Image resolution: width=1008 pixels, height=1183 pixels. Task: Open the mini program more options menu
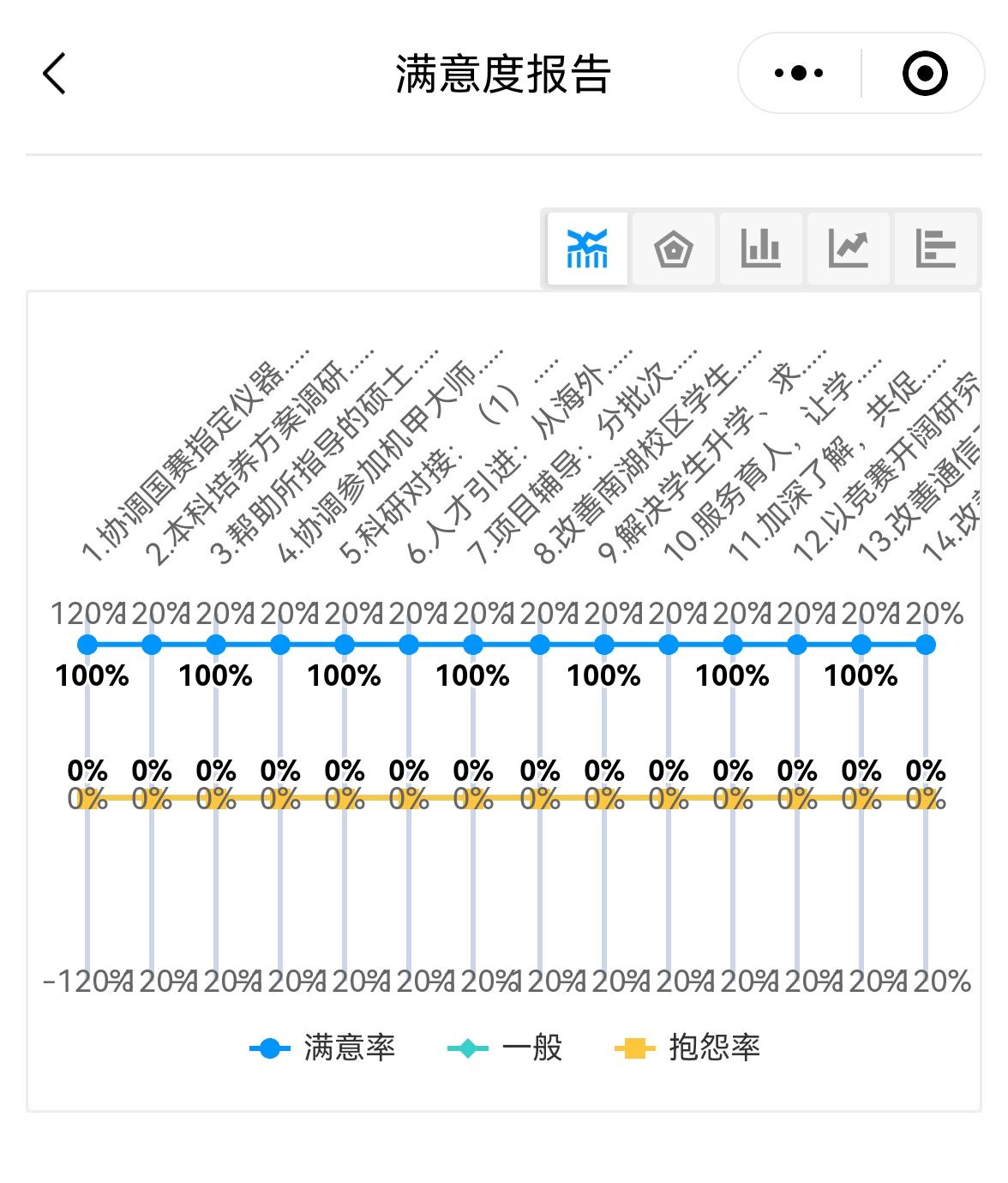click(x=799, y=74)
